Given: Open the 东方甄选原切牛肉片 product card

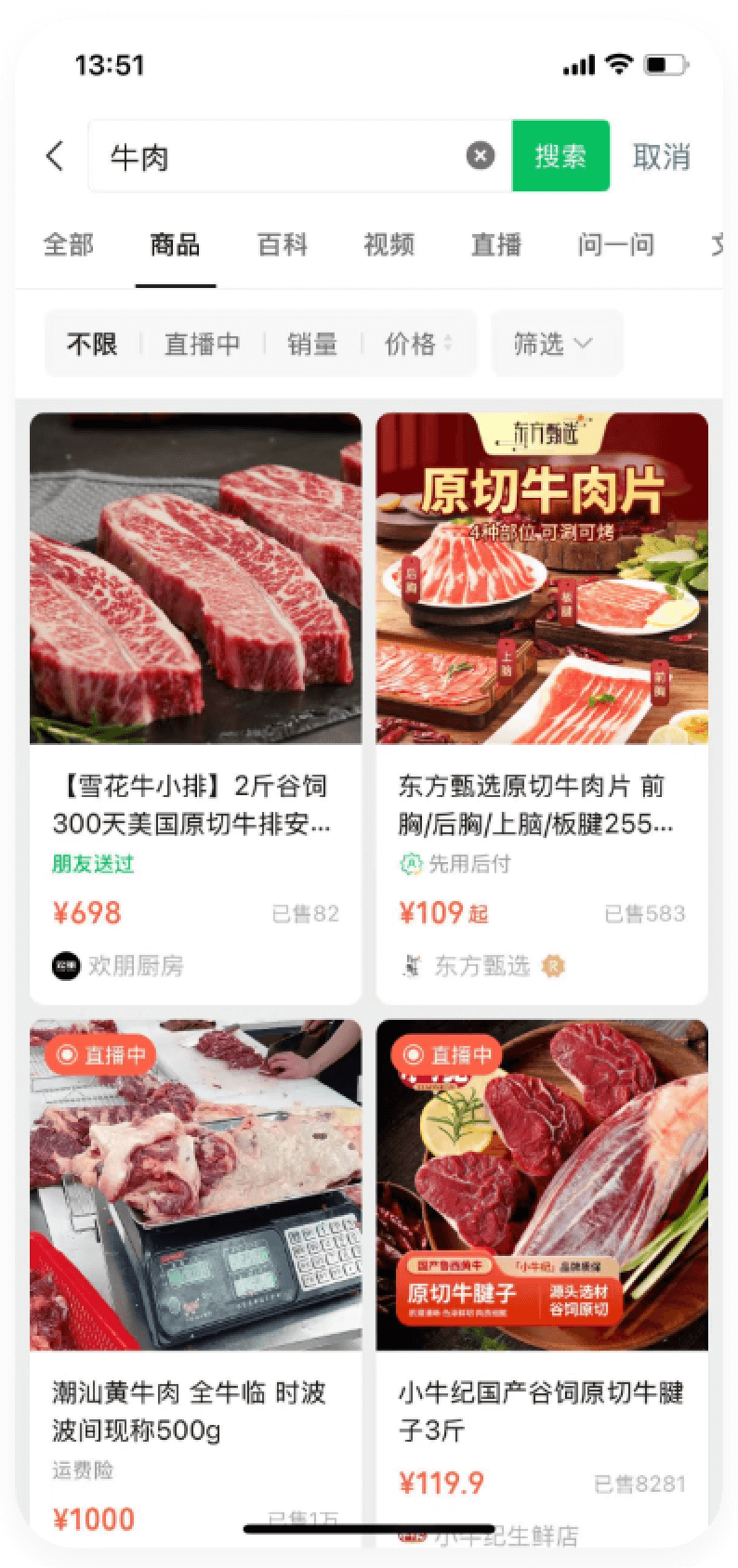Looking at the screenshot, I should pyautogui.click(x=542, y=706).
